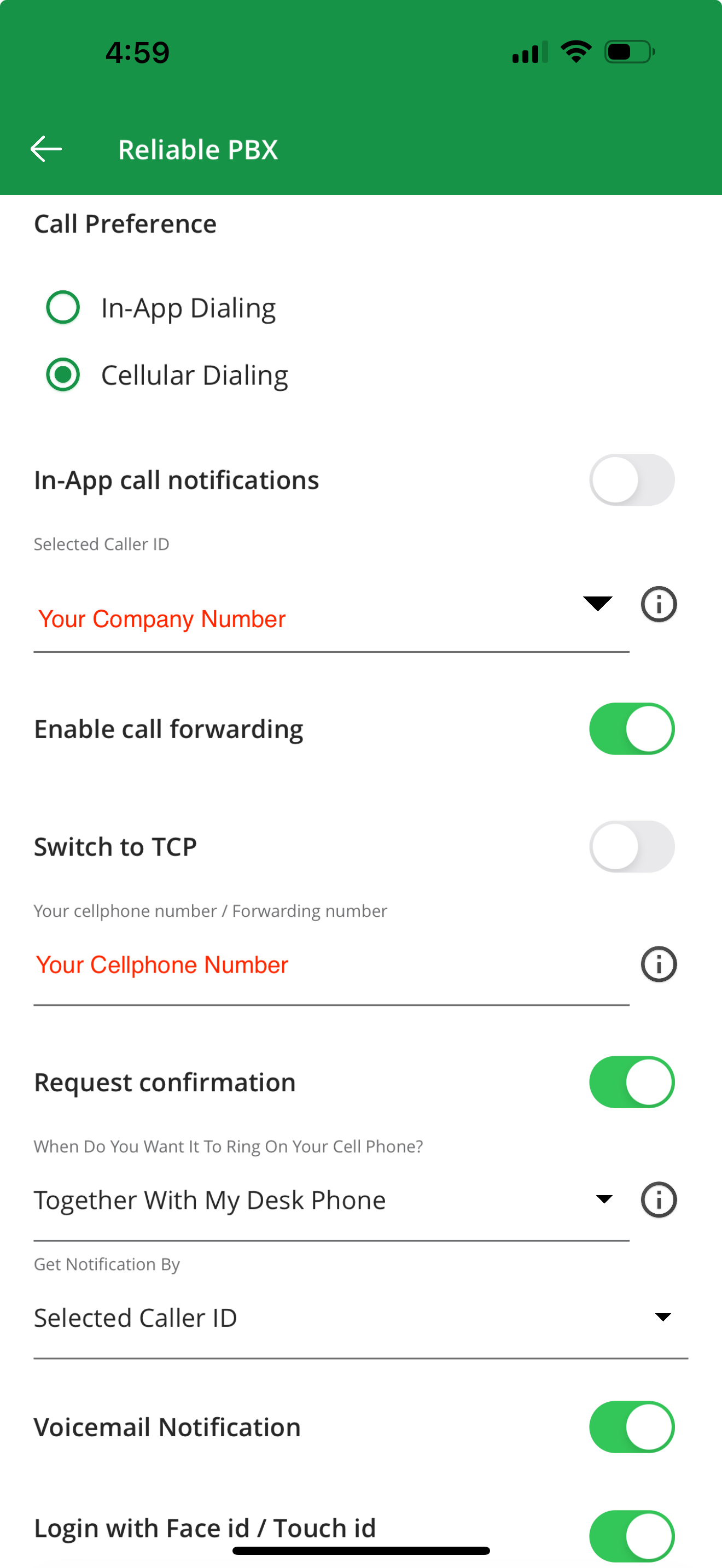The height and width of the screenshot is (1568, 722).
Task: Edit the Your Cellphone Number field
Action: (x=331, y=965)
